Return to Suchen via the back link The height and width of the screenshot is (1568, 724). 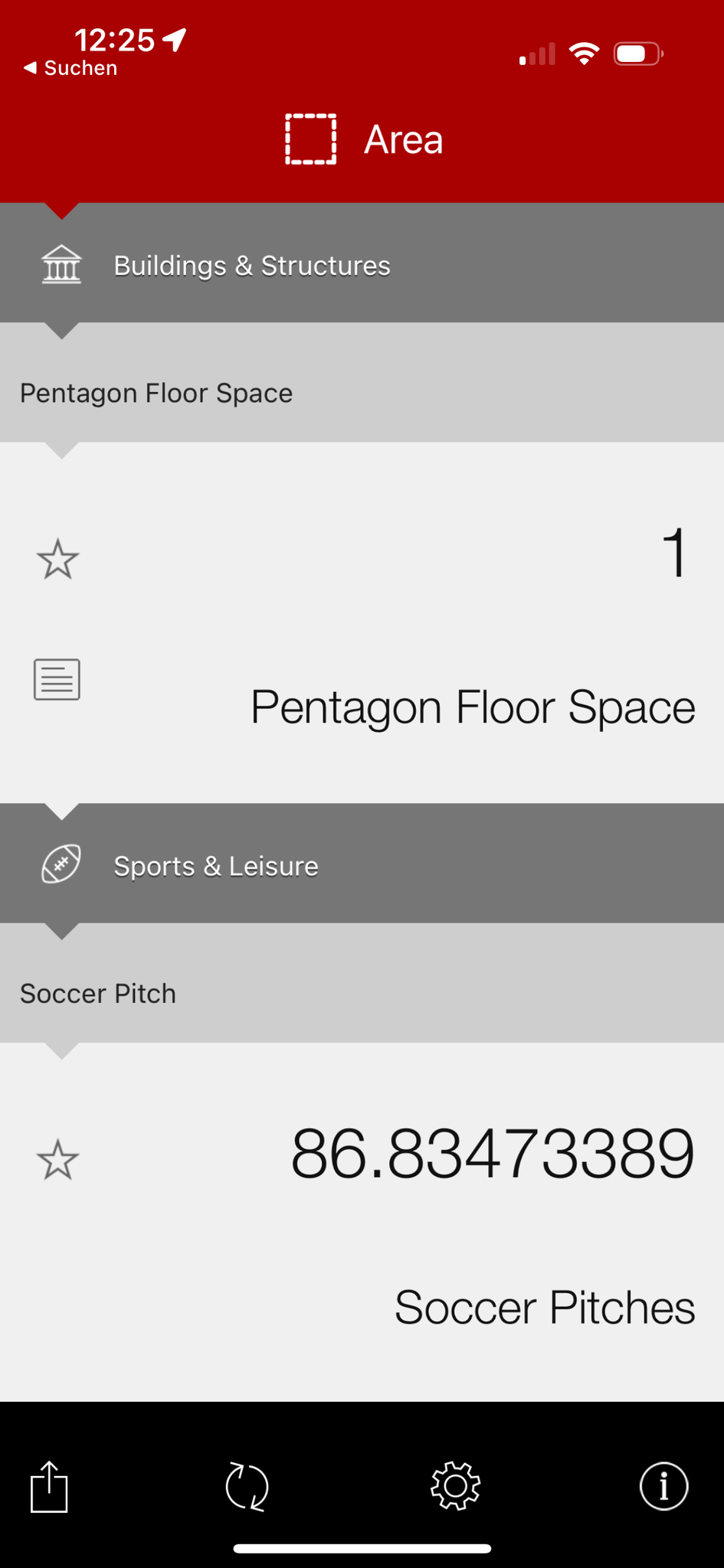[x=70, y=68]
